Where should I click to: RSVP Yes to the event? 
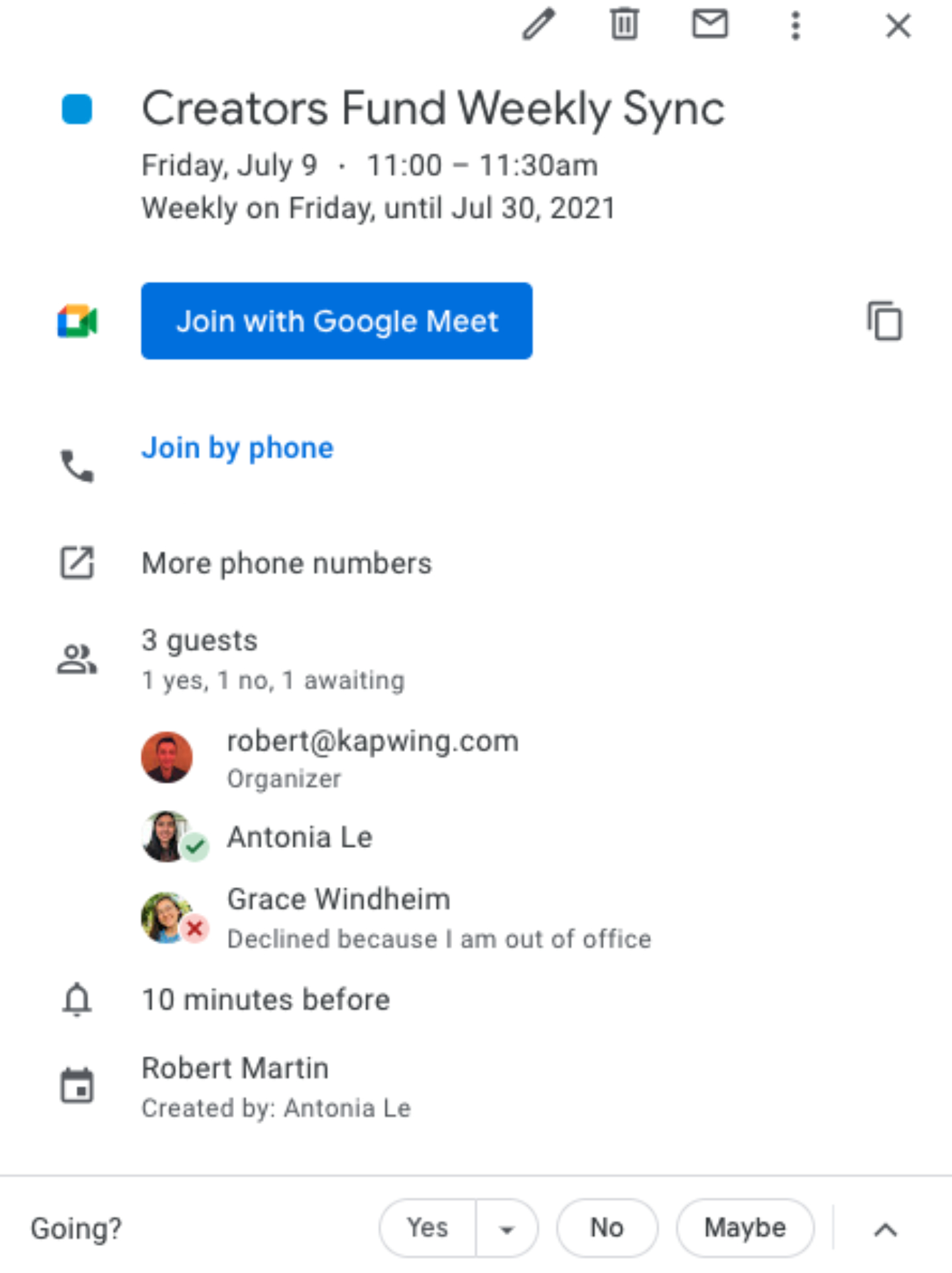[x=428, y=1228]
